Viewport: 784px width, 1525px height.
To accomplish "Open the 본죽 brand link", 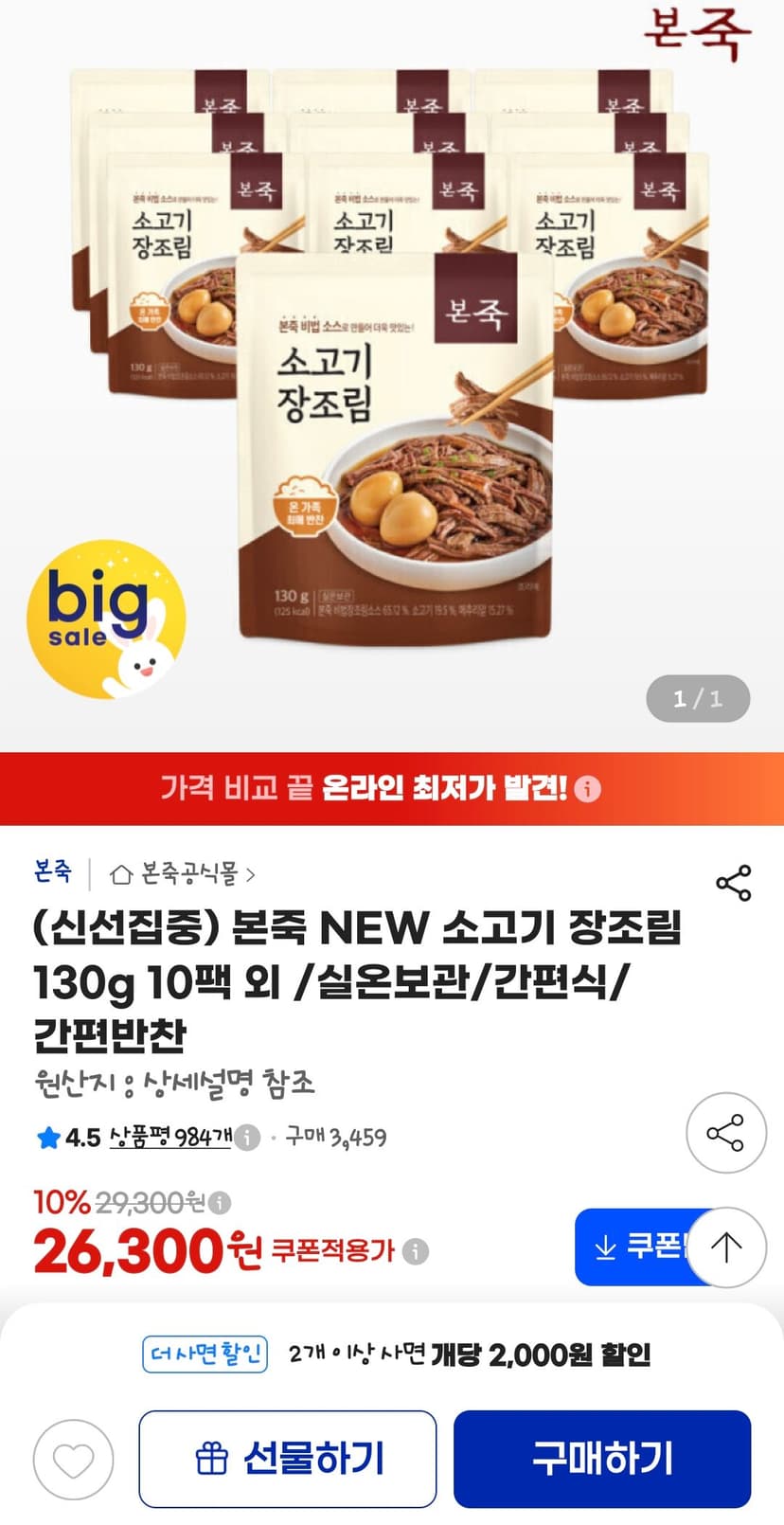I will click(x=52, y=871).
